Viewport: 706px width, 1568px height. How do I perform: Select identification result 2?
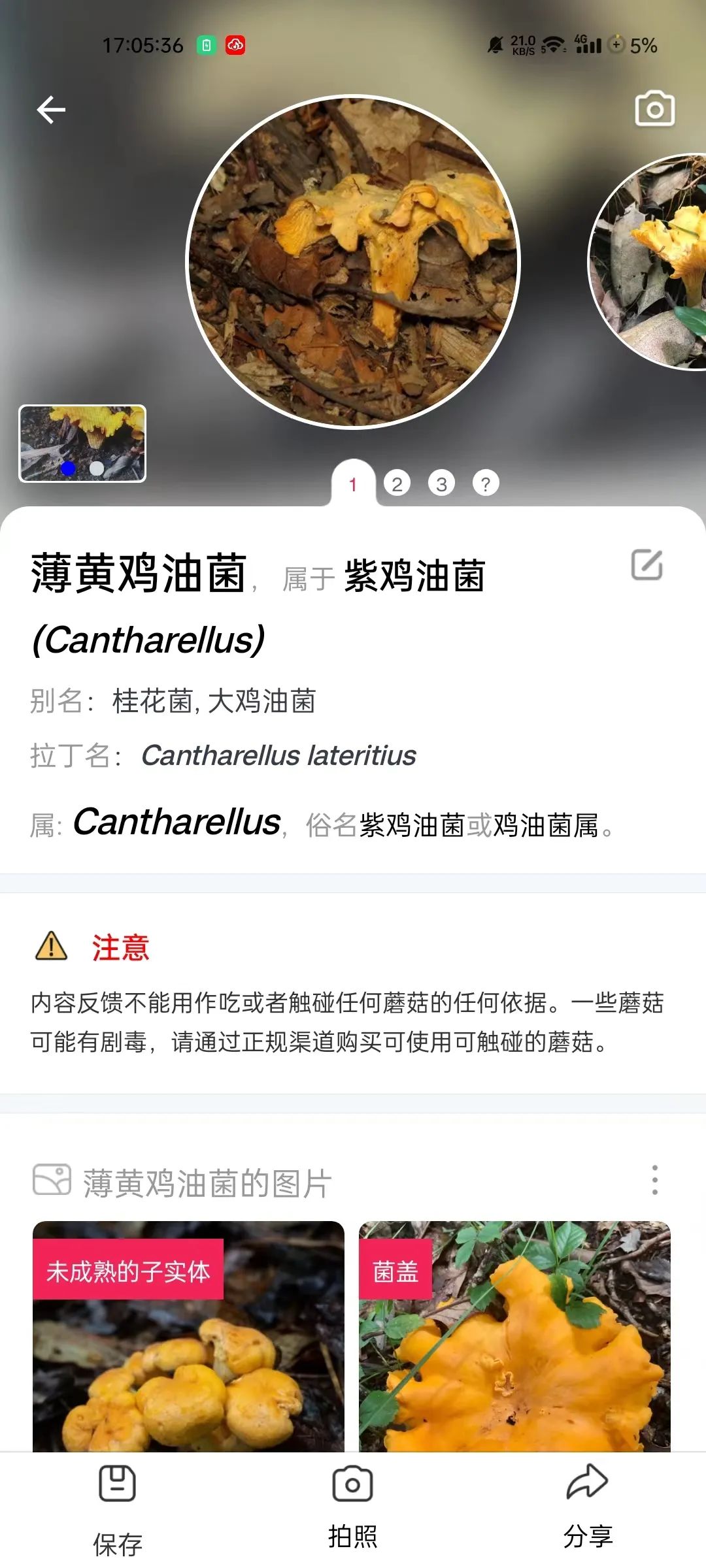point(397,484)
